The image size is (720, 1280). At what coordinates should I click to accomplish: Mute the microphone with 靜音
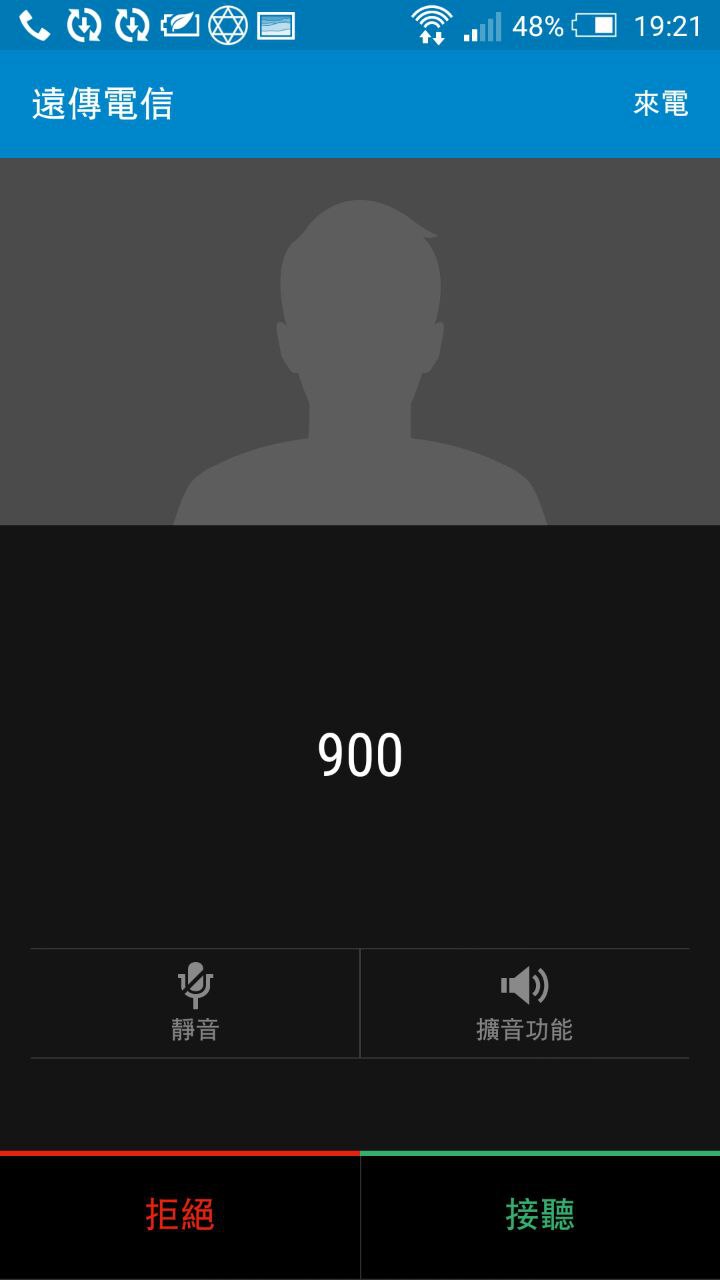tap(195, 1003)
